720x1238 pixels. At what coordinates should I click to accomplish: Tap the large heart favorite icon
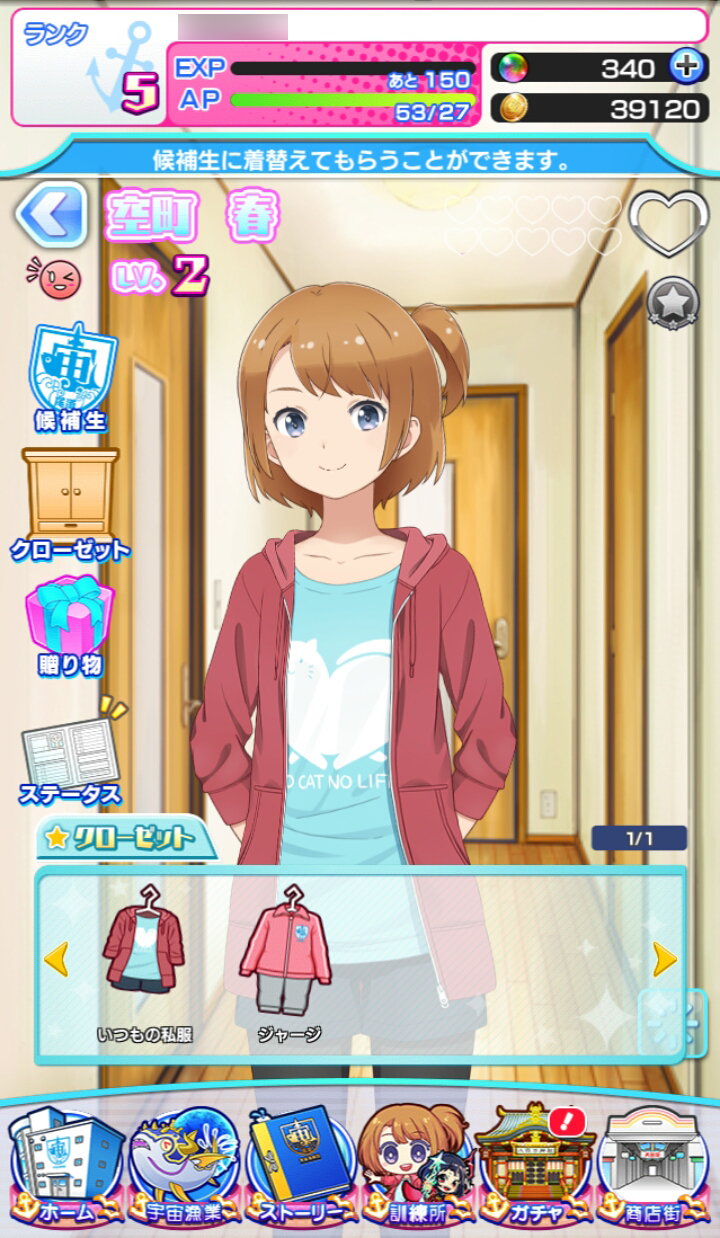click(667, 223)
